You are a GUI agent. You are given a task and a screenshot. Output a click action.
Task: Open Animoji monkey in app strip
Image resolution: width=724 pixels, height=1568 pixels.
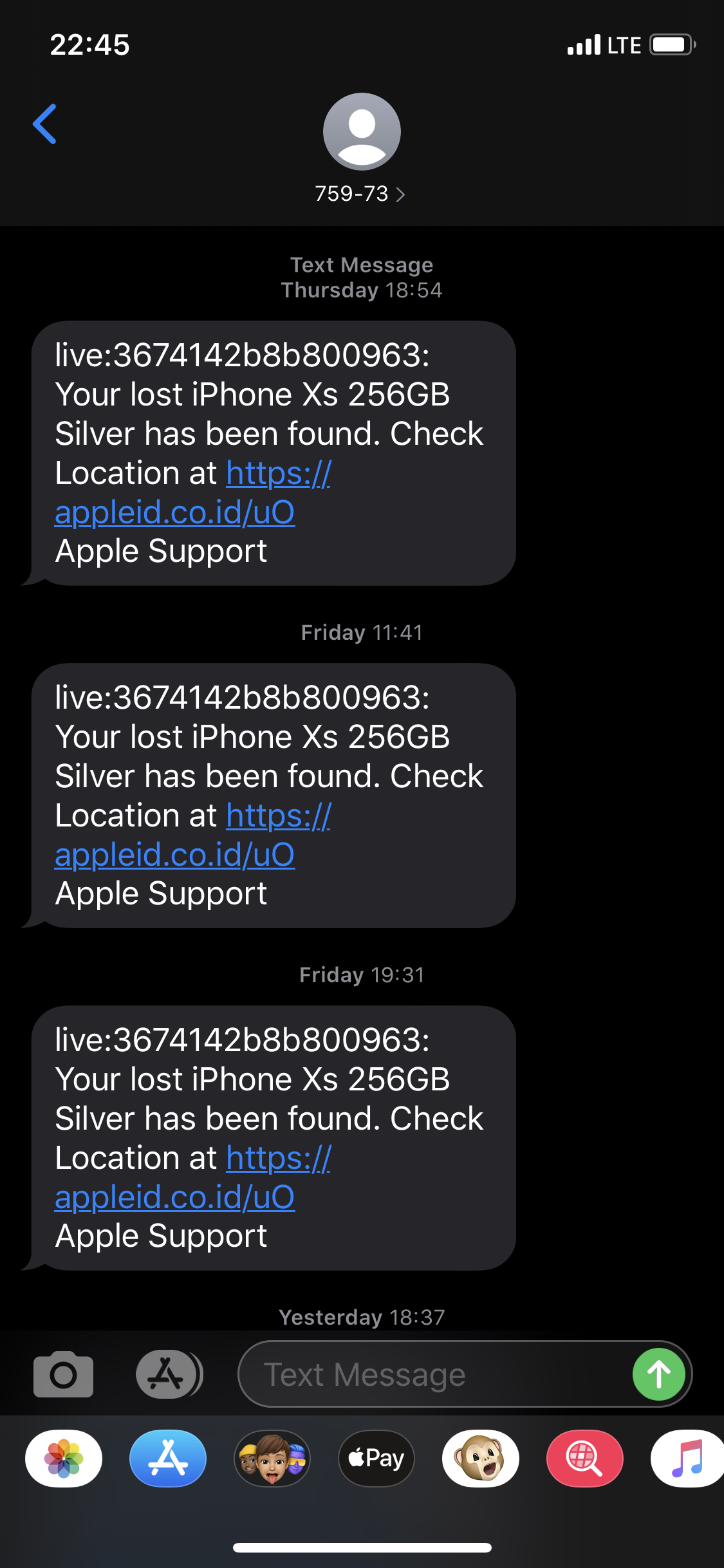click(x=481, y=1458)
